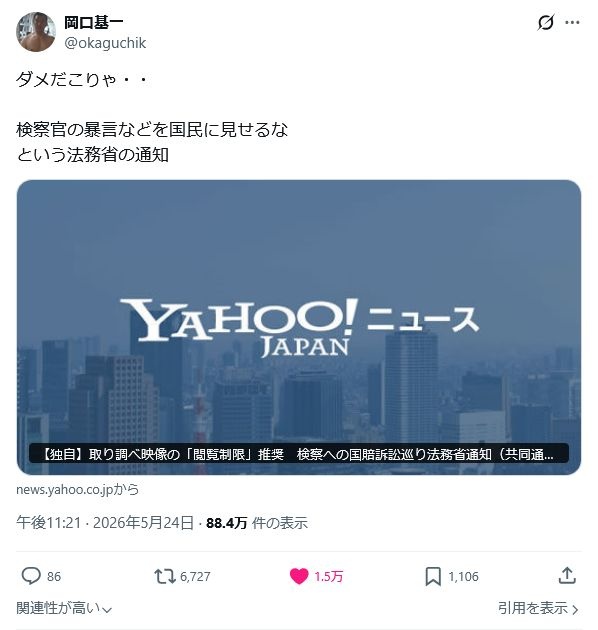Viewport: 598px width, 630px height.
Task: Bookmark this post
Action: pos(433,577)
